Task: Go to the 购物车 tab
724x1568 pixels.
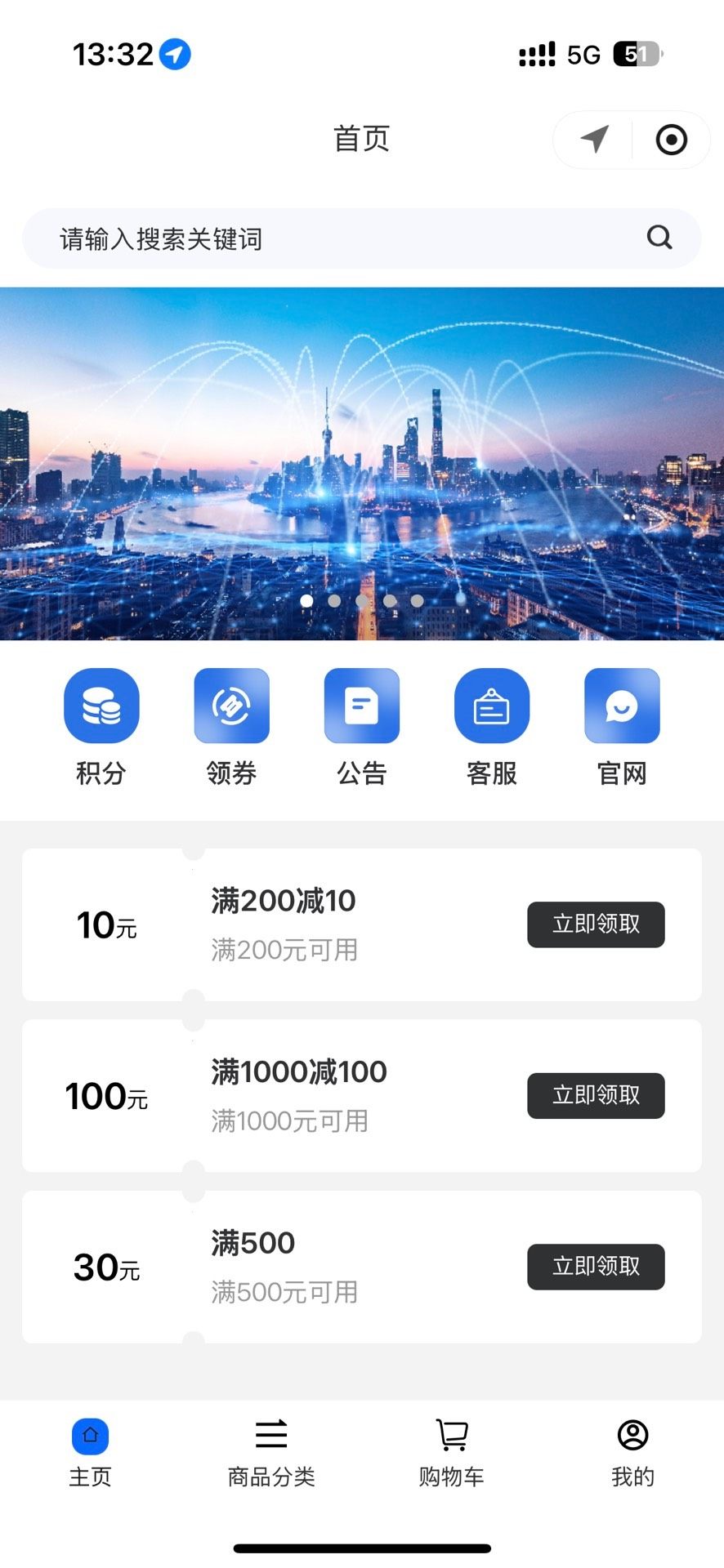Action: click(452, 1451)
